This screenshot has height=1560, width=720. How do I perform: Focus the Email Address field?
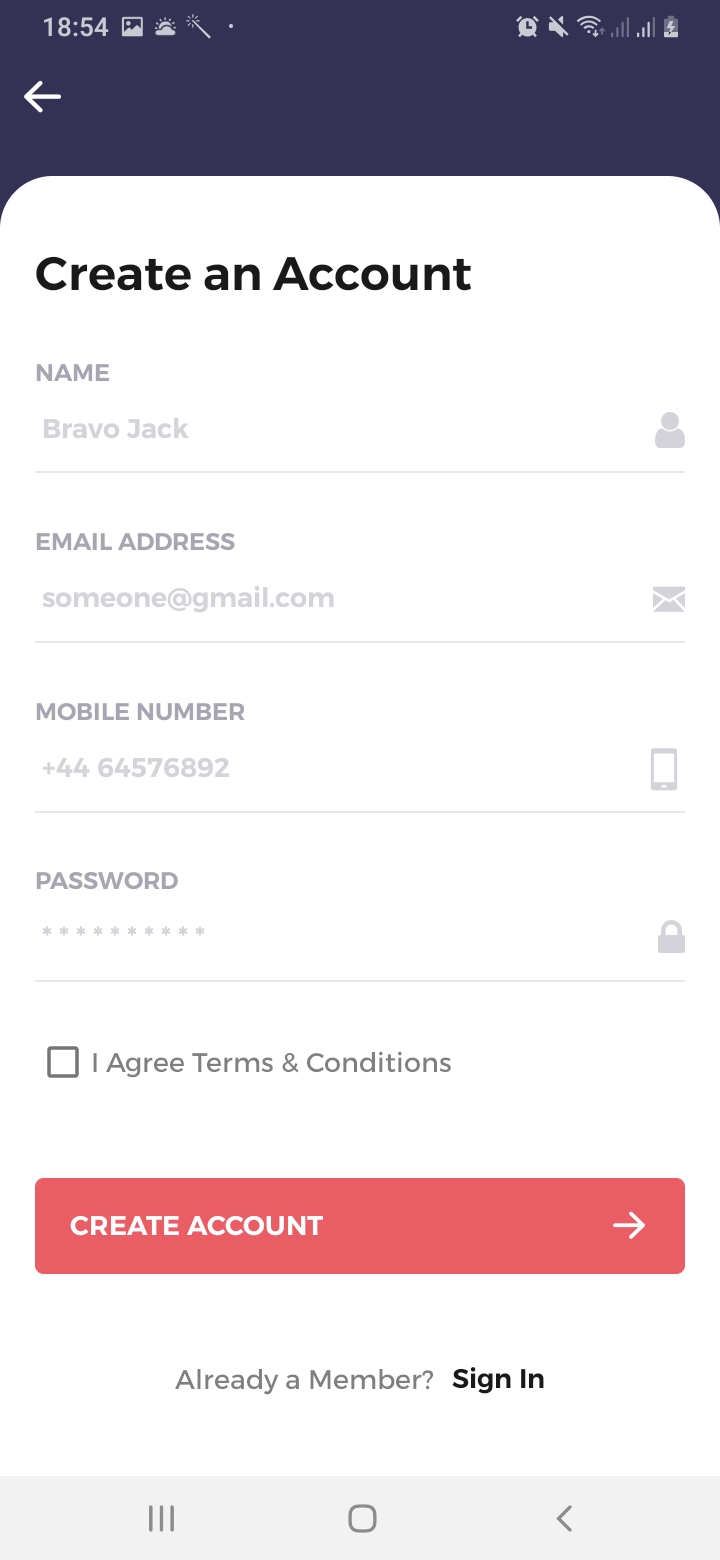[x=340, y=599]
